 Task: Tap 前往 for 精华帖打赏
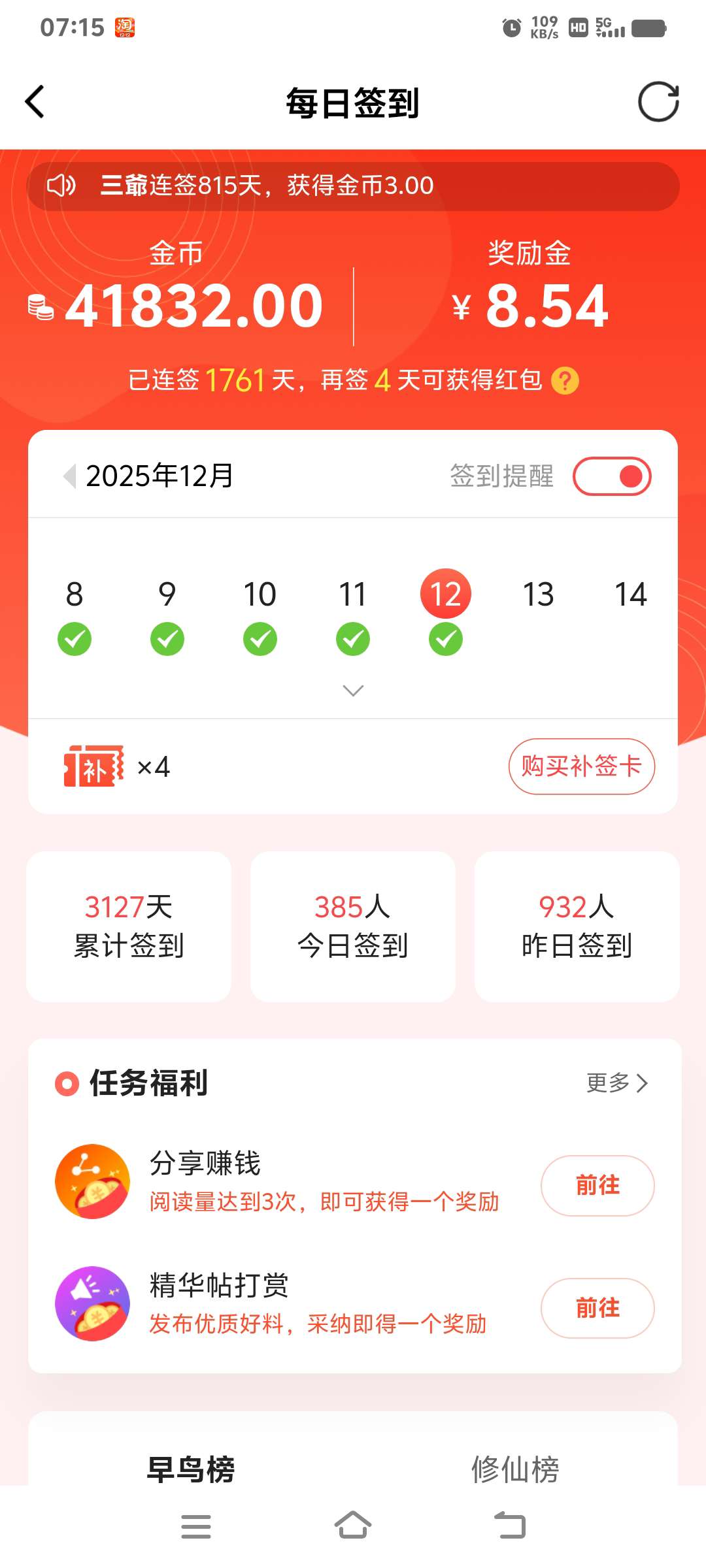point(597,1308)
